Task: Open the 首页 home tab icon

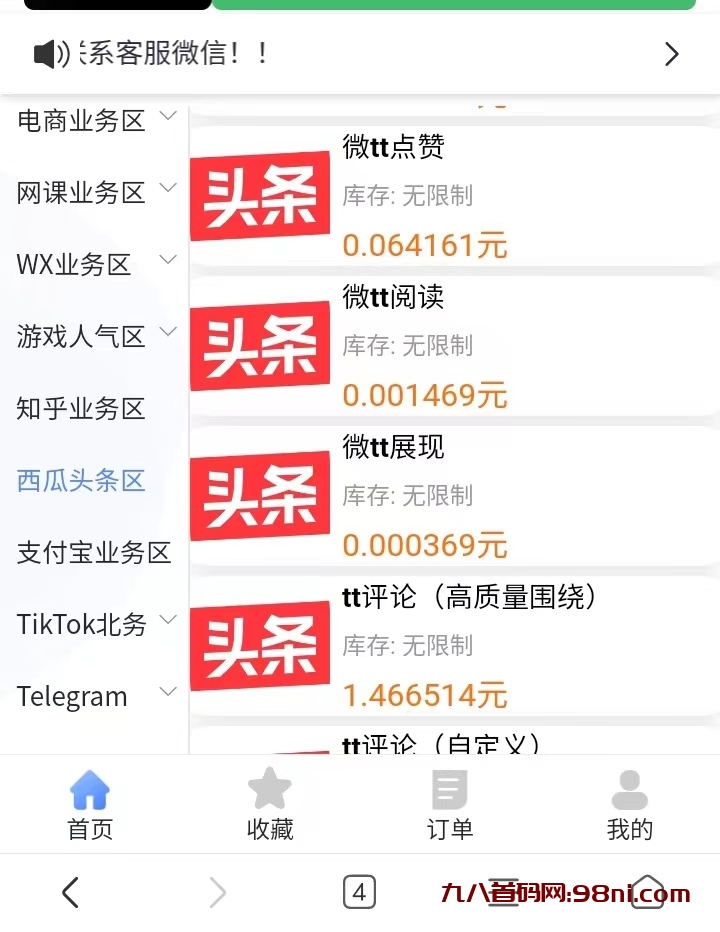Action: point(90,790)
